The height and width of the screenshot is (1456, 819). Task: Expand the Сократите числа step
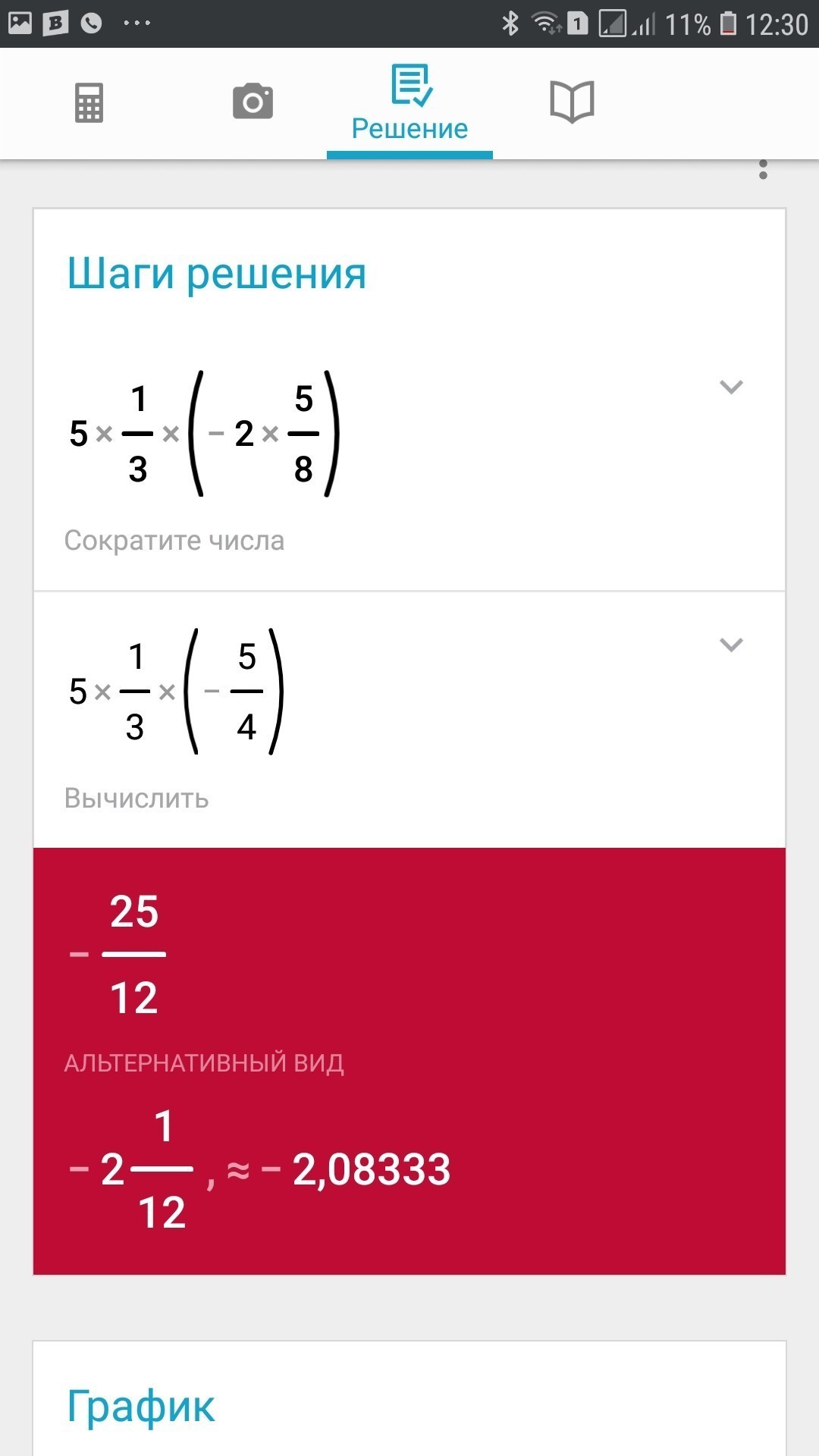[731, 388]
